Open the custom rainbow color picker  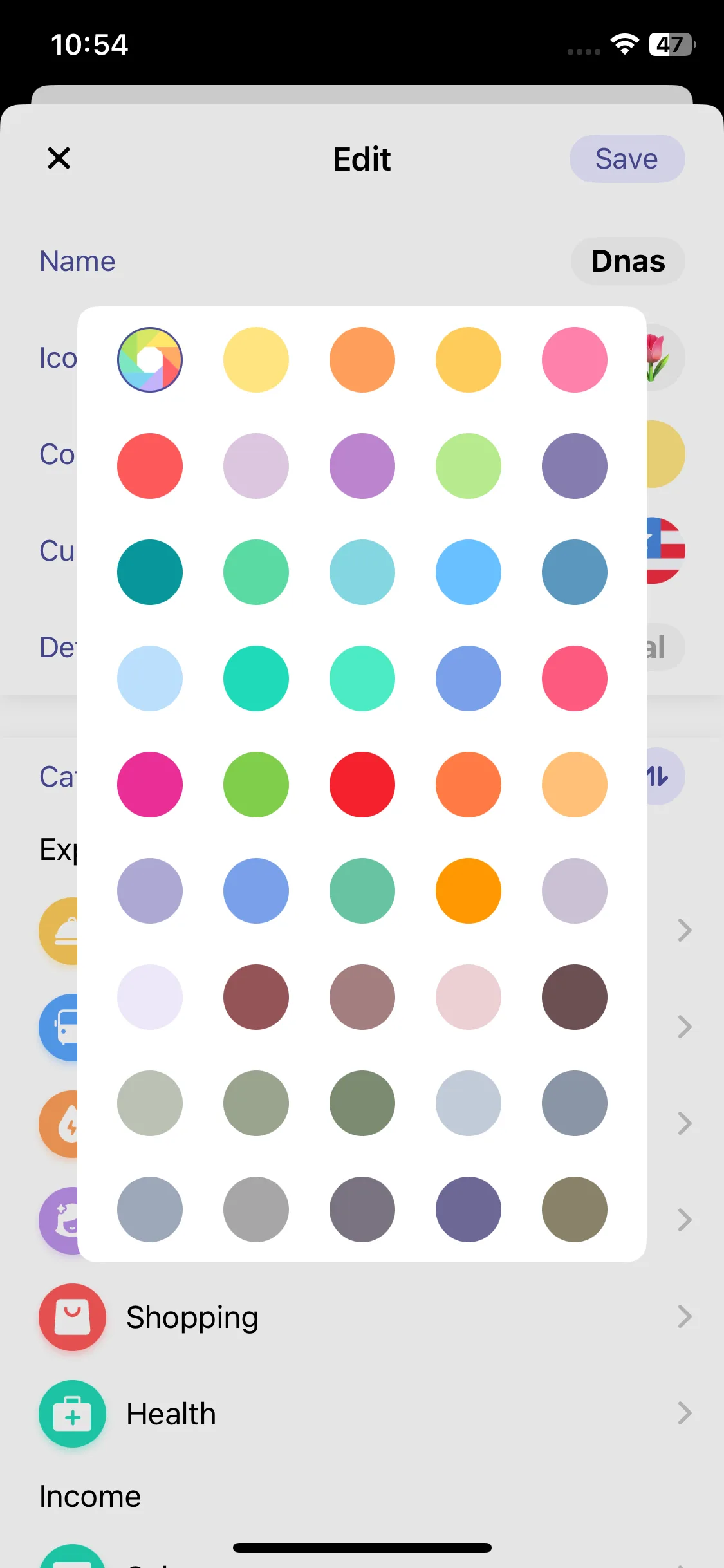(x=150, y=360)
